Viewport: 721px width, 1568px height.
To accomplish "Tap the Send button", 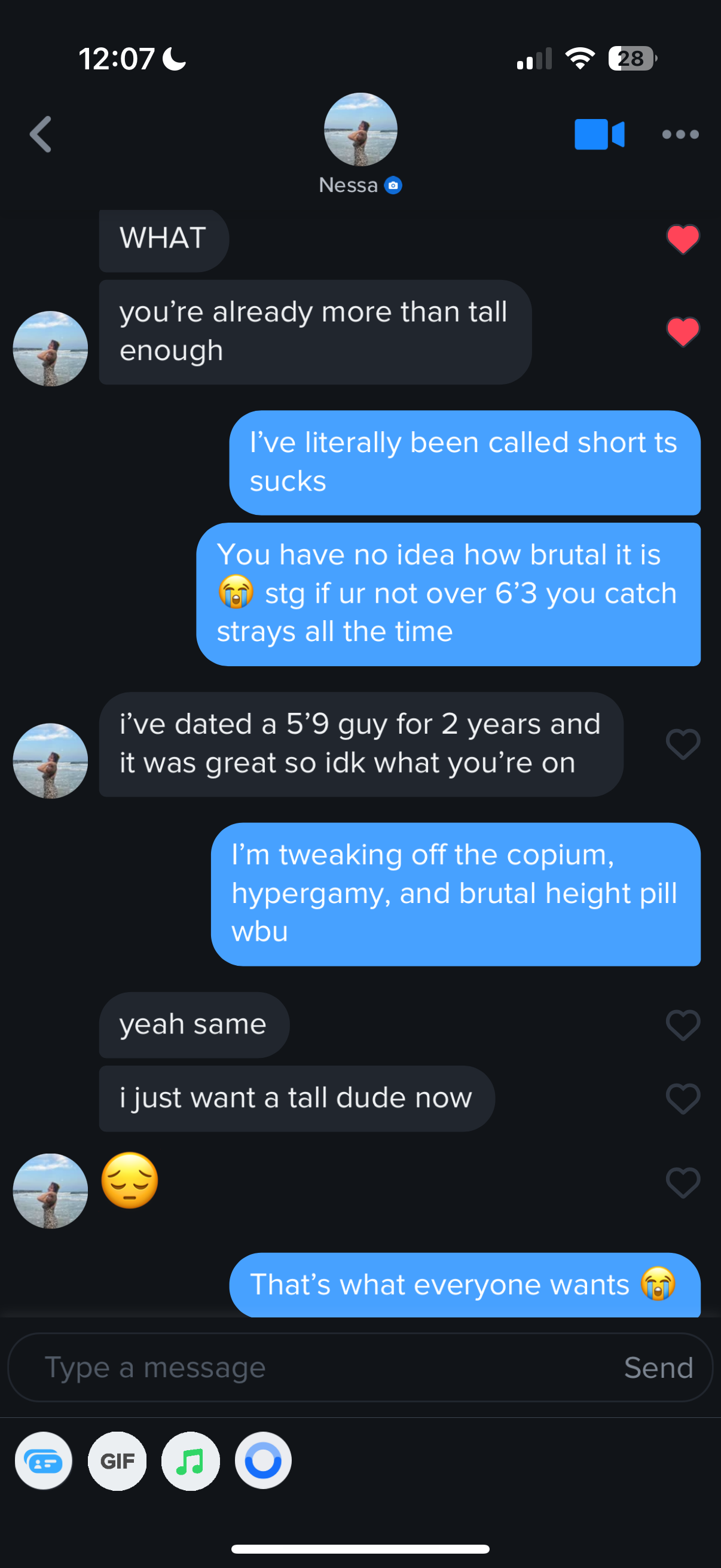I will (x=658, y=1368).
